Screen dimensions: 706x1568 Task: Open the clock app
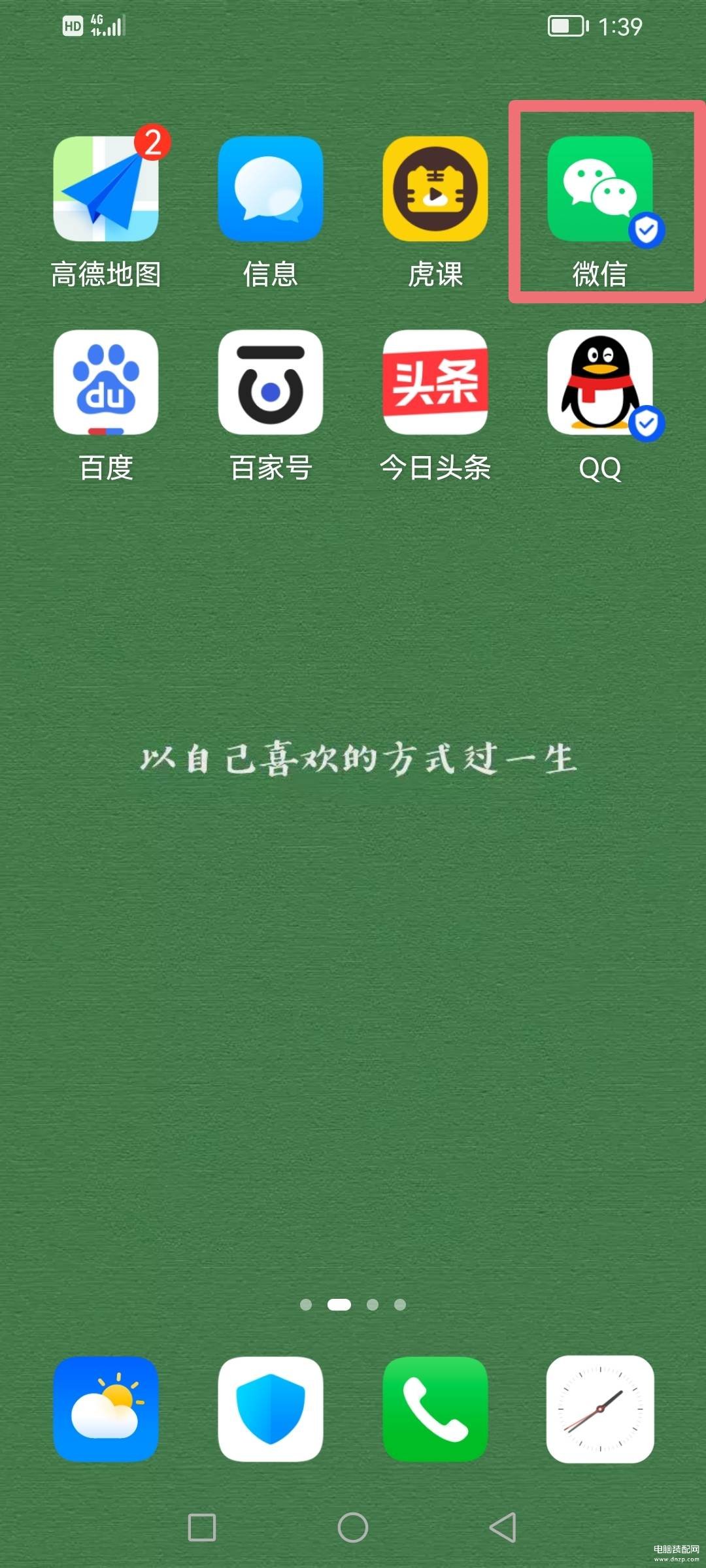(600, 1409)
